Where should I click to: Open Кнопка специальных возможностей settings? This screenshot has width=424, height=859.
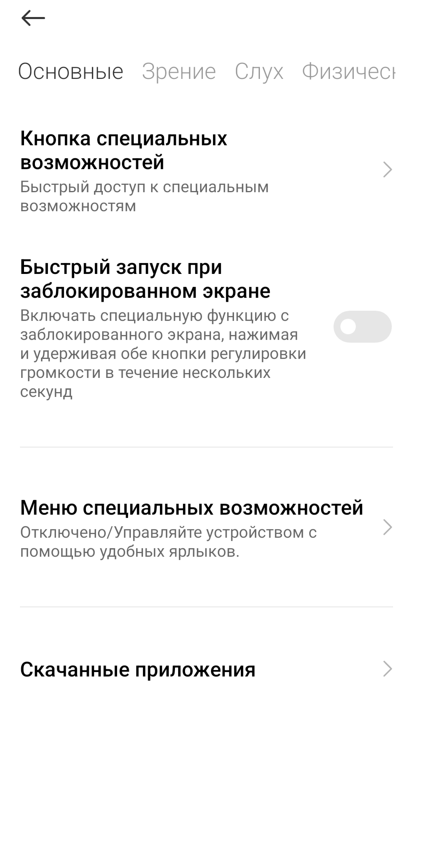pyautogui.click(x=207, y=170)
